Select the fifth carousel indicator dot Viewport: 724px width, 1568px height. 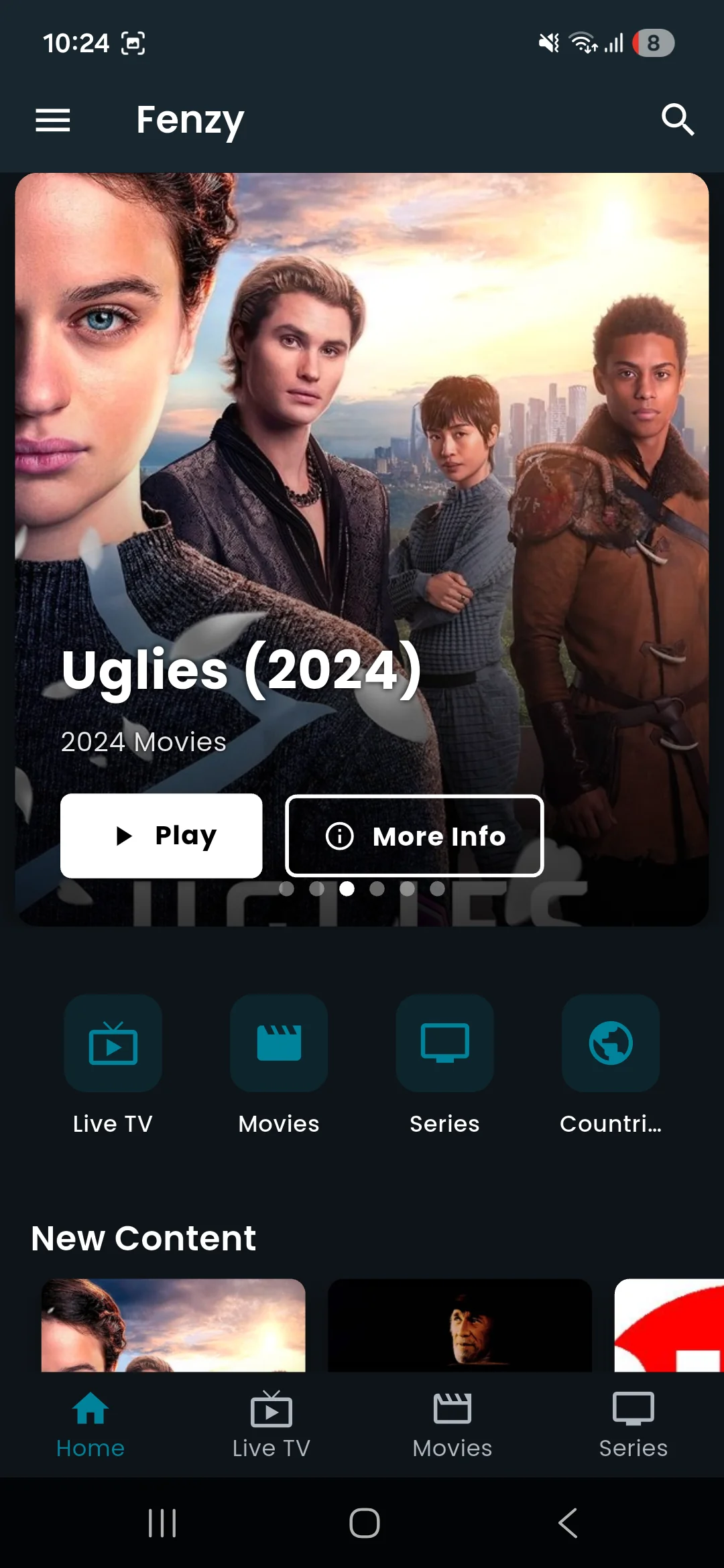click(408, 889)
